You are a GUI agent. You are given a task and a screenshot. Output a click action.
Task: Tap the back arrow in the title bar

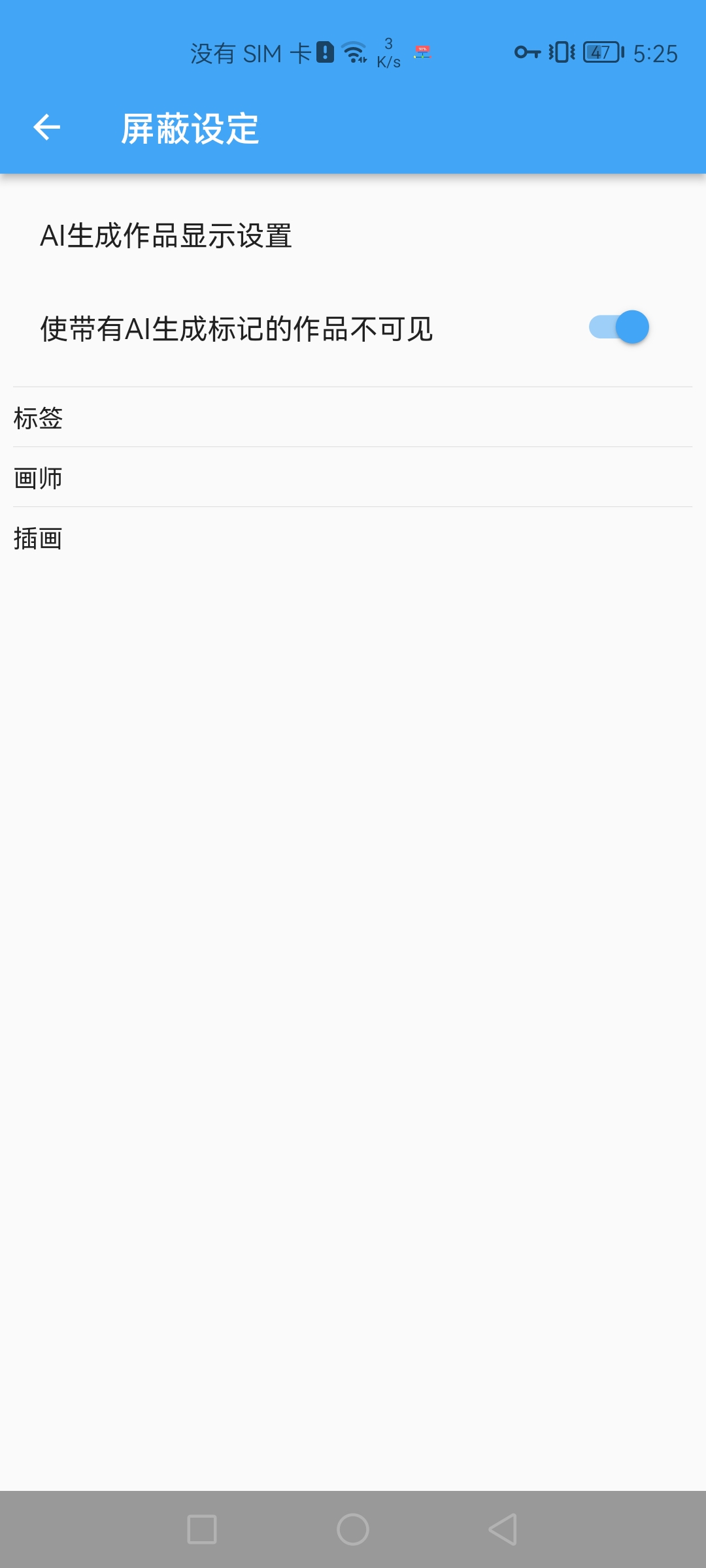click(x=47, y=128)
